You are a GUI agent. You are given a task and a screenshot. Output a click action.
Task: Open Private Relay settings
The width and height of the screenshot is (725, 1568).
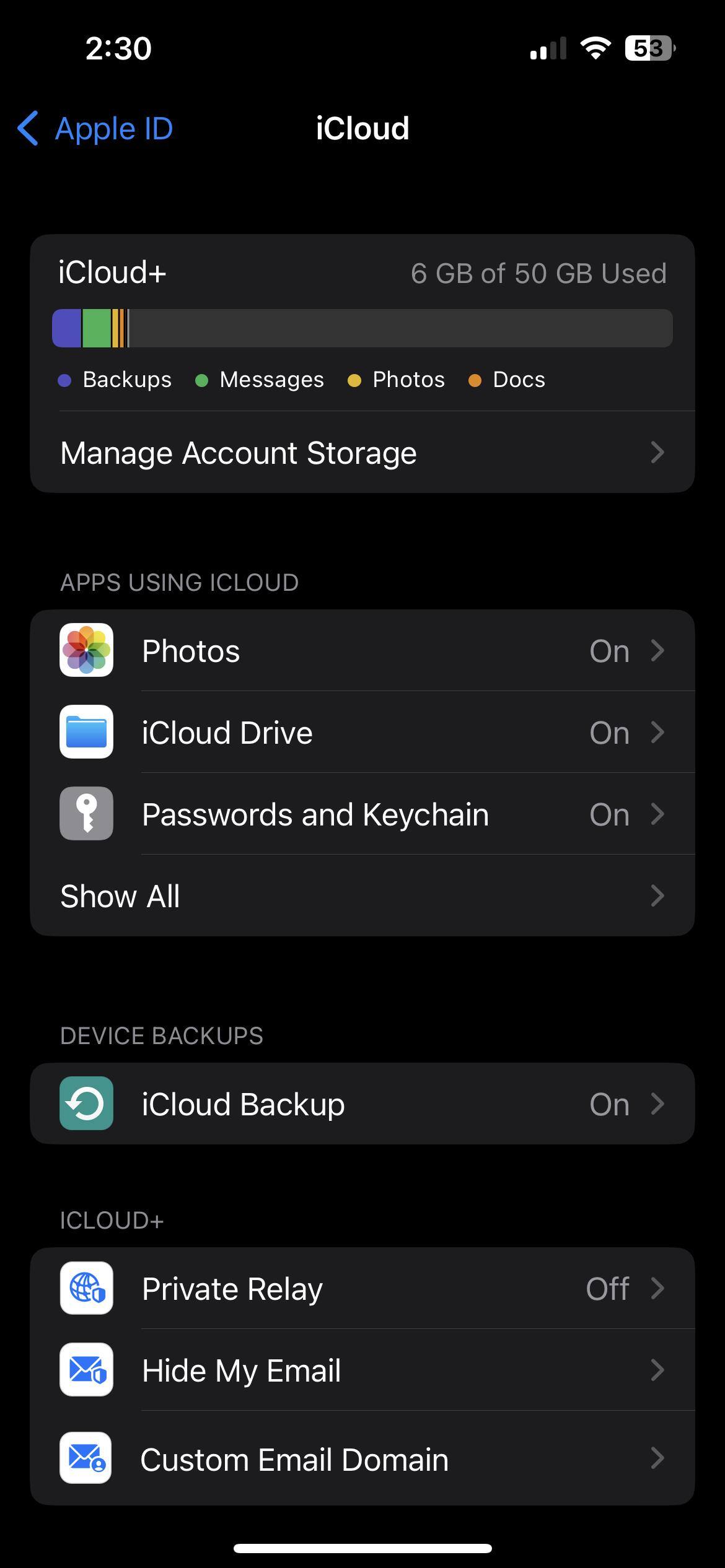(362, 1289)
